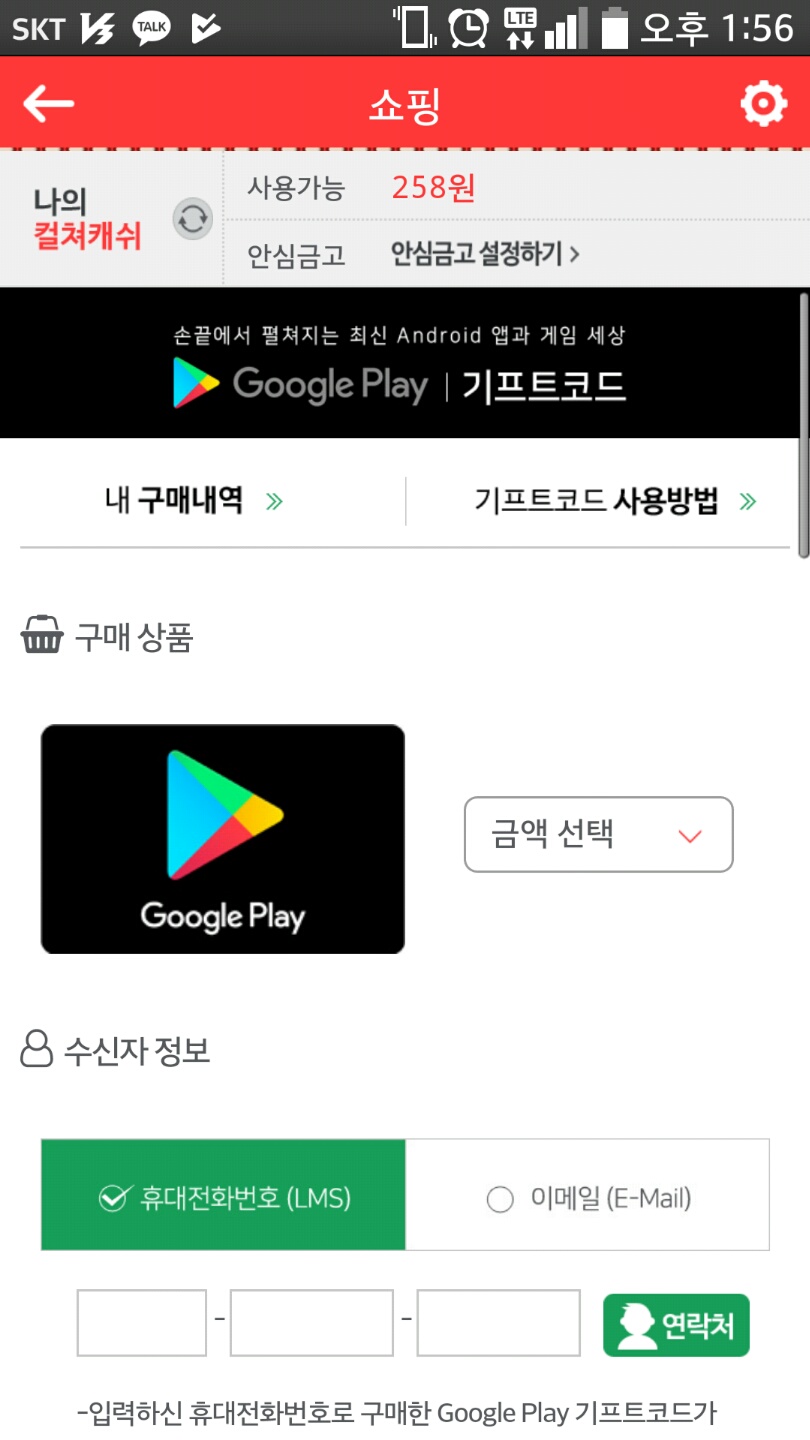Image resolution: width=810 pixels, height=1440 pixels.
Task: Focus the last phone number field
Action: pyautogui.click(x=499, y=1323)
